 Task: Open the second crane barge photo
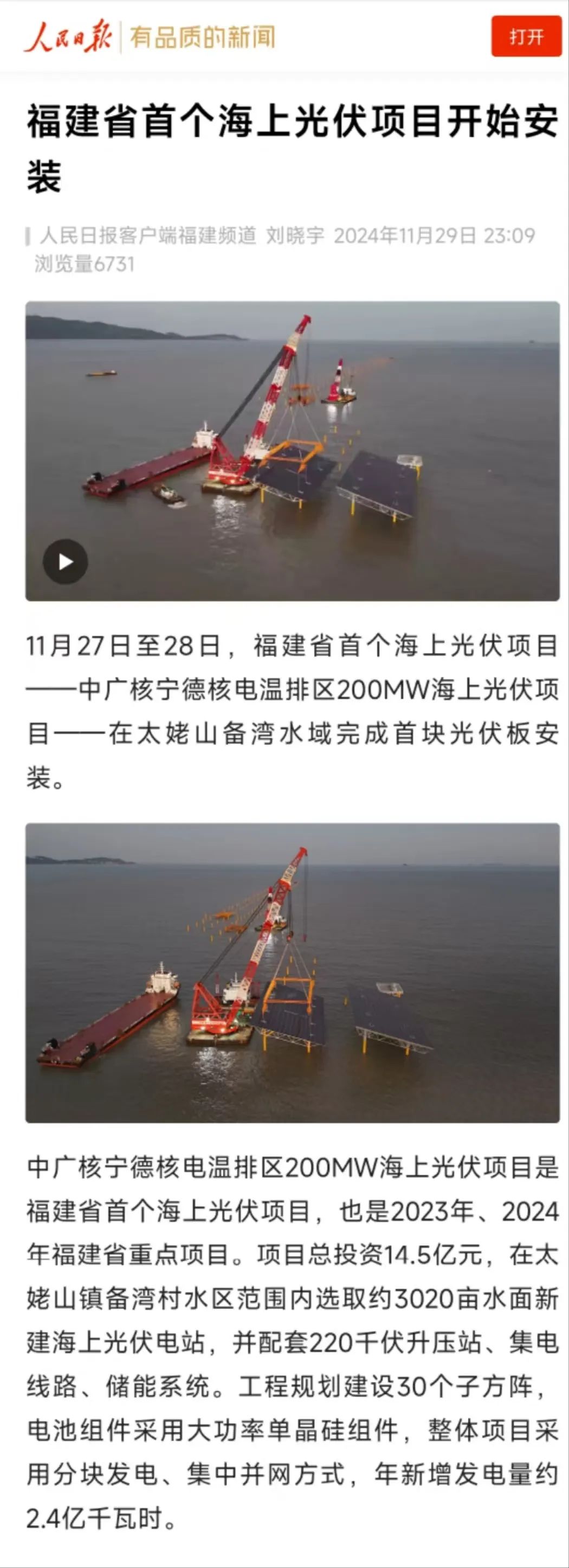[x=293, y=974]
